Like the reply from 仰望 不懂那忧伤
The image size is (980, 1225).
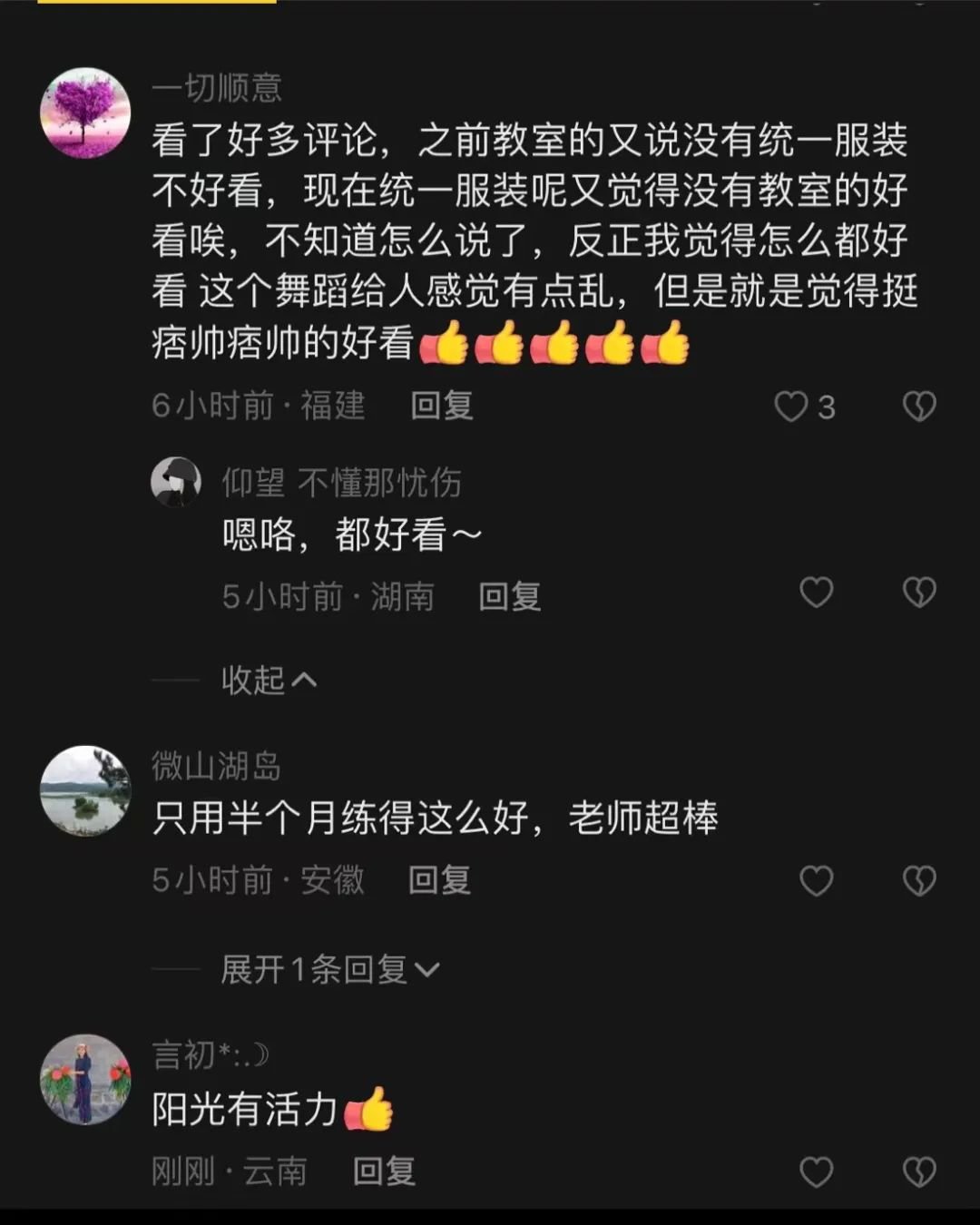[x=816, y=593]
